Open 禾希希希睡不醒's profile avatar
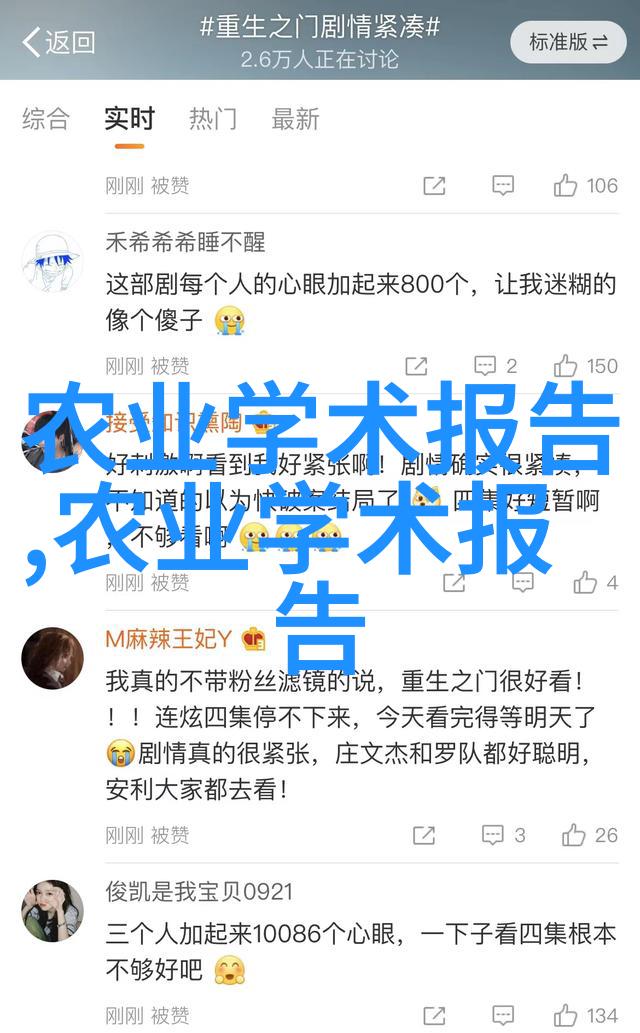Image resolution: width=640 pixels, height=1033 pixels. click(53, 262)
